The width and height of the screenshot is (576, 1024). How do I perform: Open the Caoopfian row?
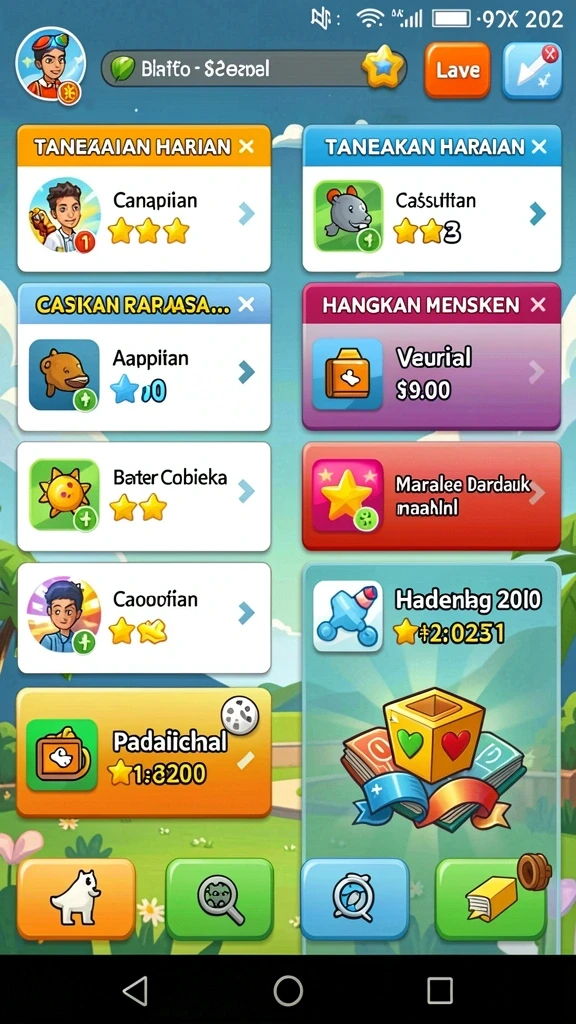144,618
